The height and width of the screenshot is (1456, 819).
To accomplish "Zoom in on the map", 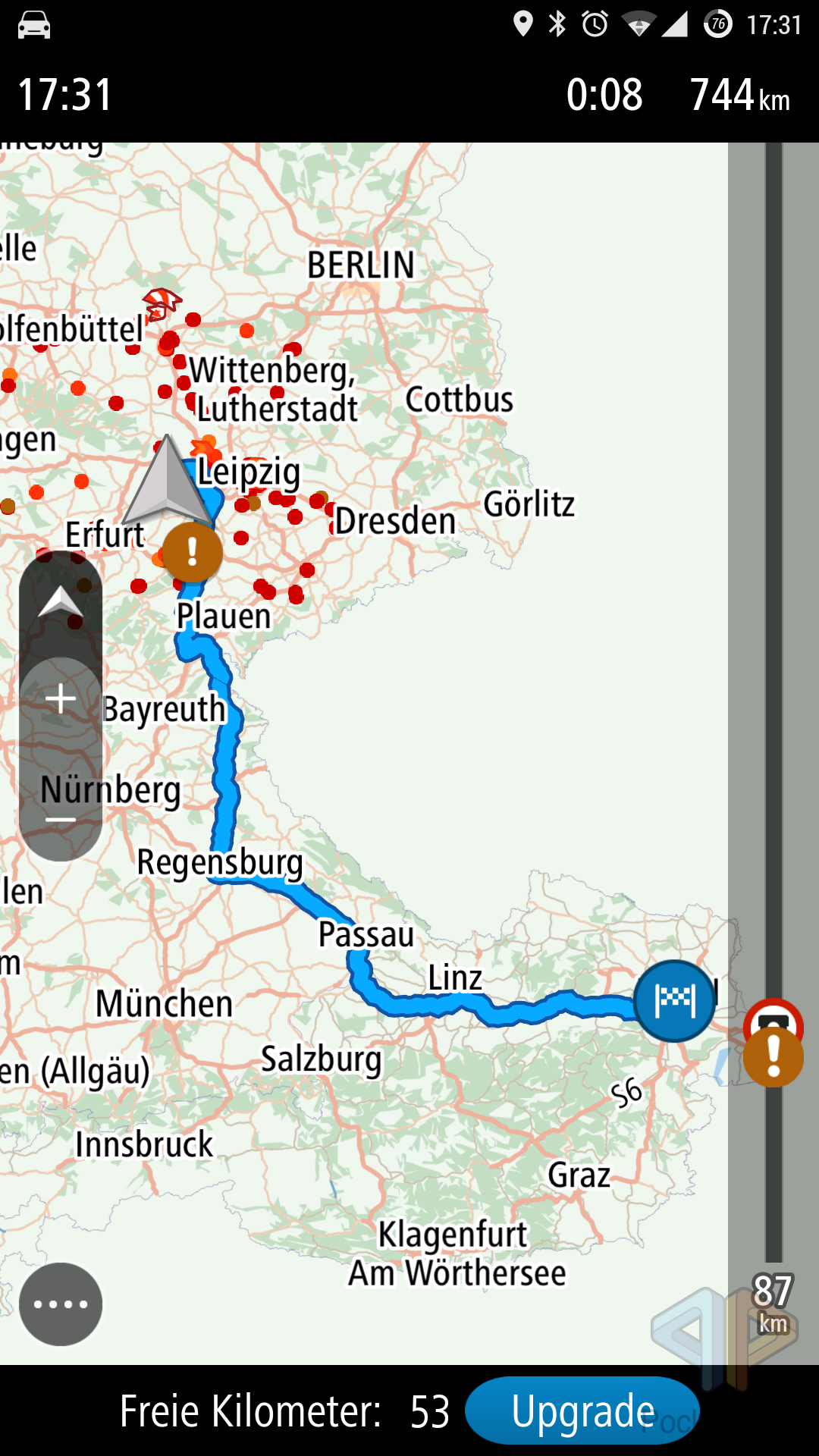I will point(61,698).
